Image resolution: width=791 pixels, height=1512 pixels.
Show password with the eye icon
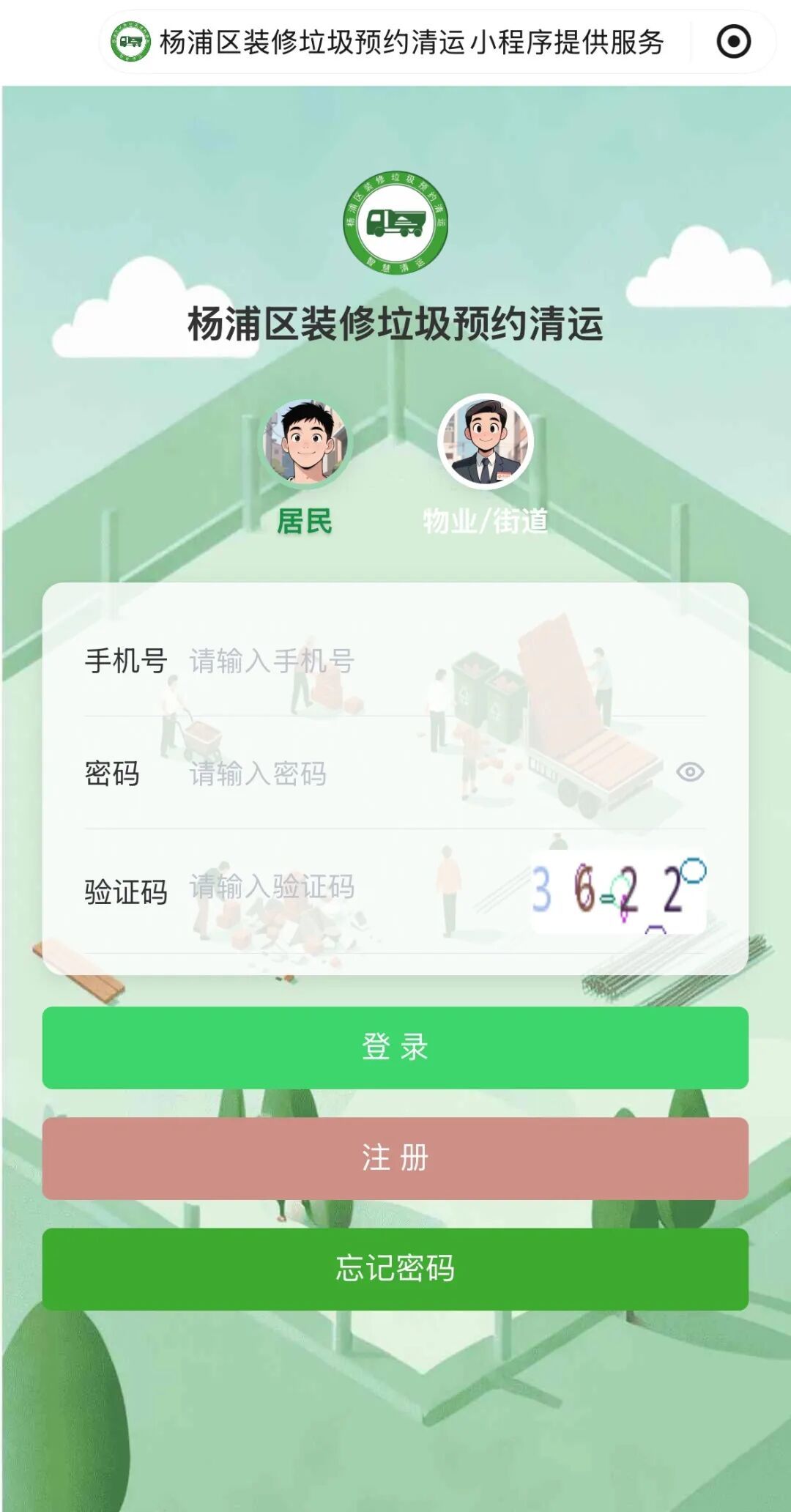[x=690, y=772]
